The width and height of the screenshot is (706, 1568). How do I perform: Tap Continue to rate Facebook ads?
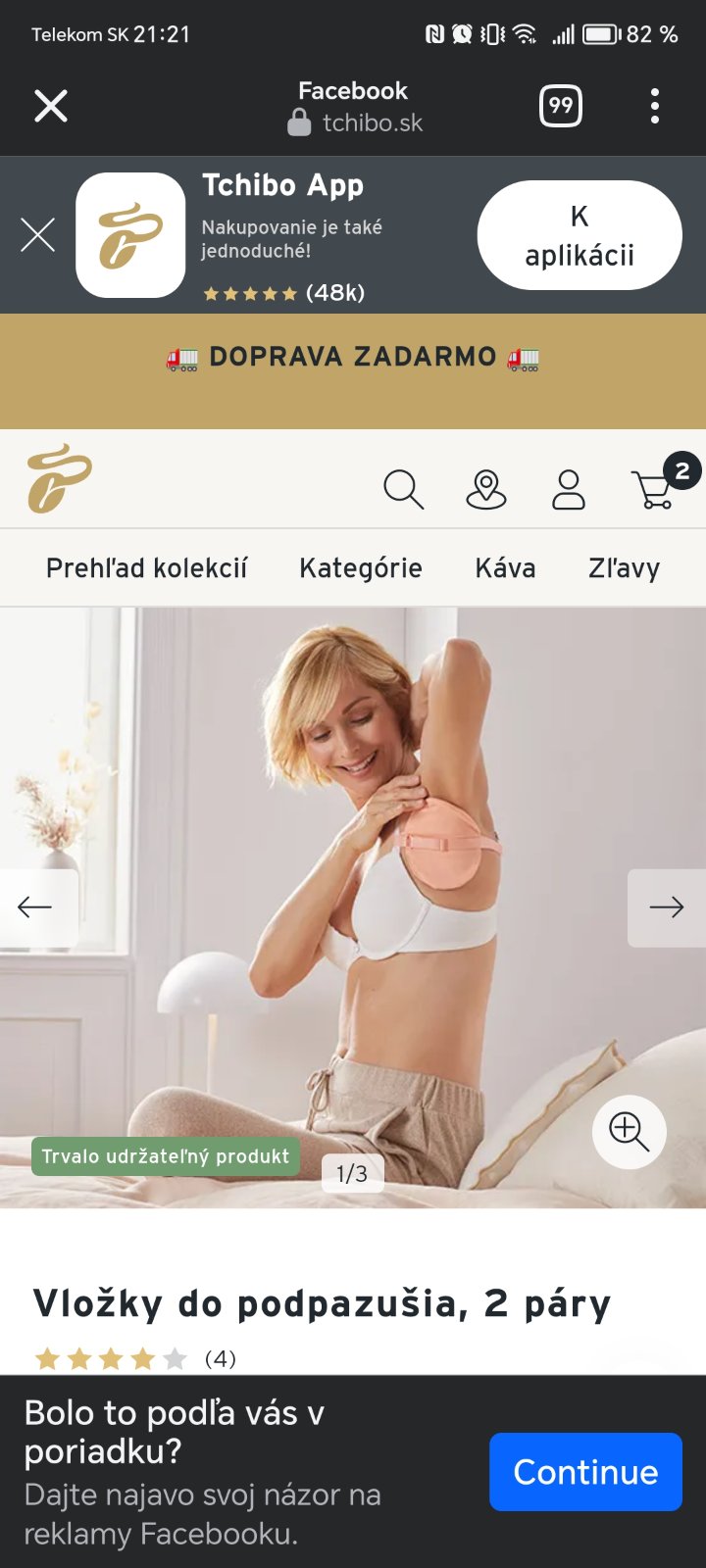tap(585, 1472)
